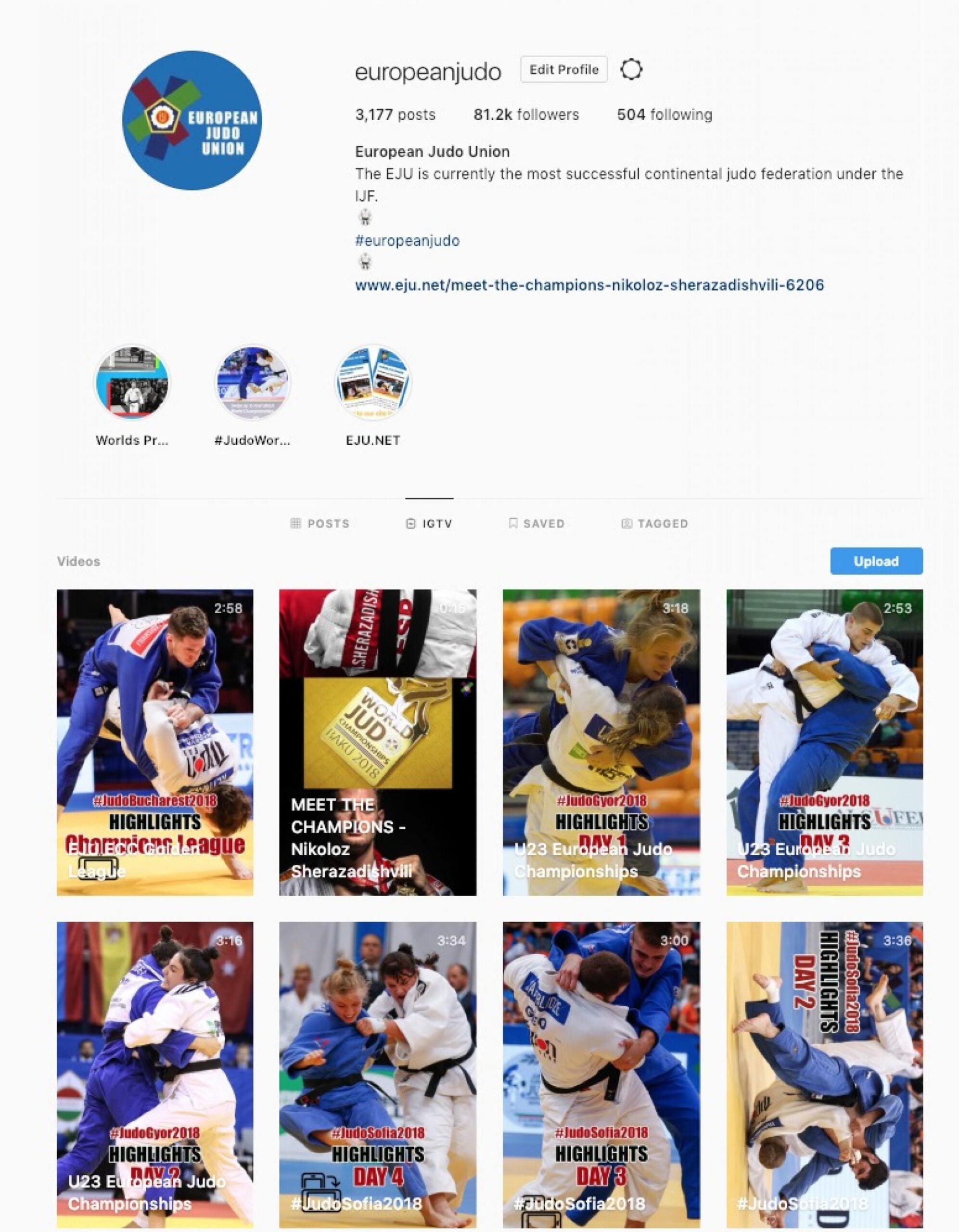Screen dimensions: 959x1232
Task: Open the eju.net meet-the-champions link
Action: pos(589,285)
